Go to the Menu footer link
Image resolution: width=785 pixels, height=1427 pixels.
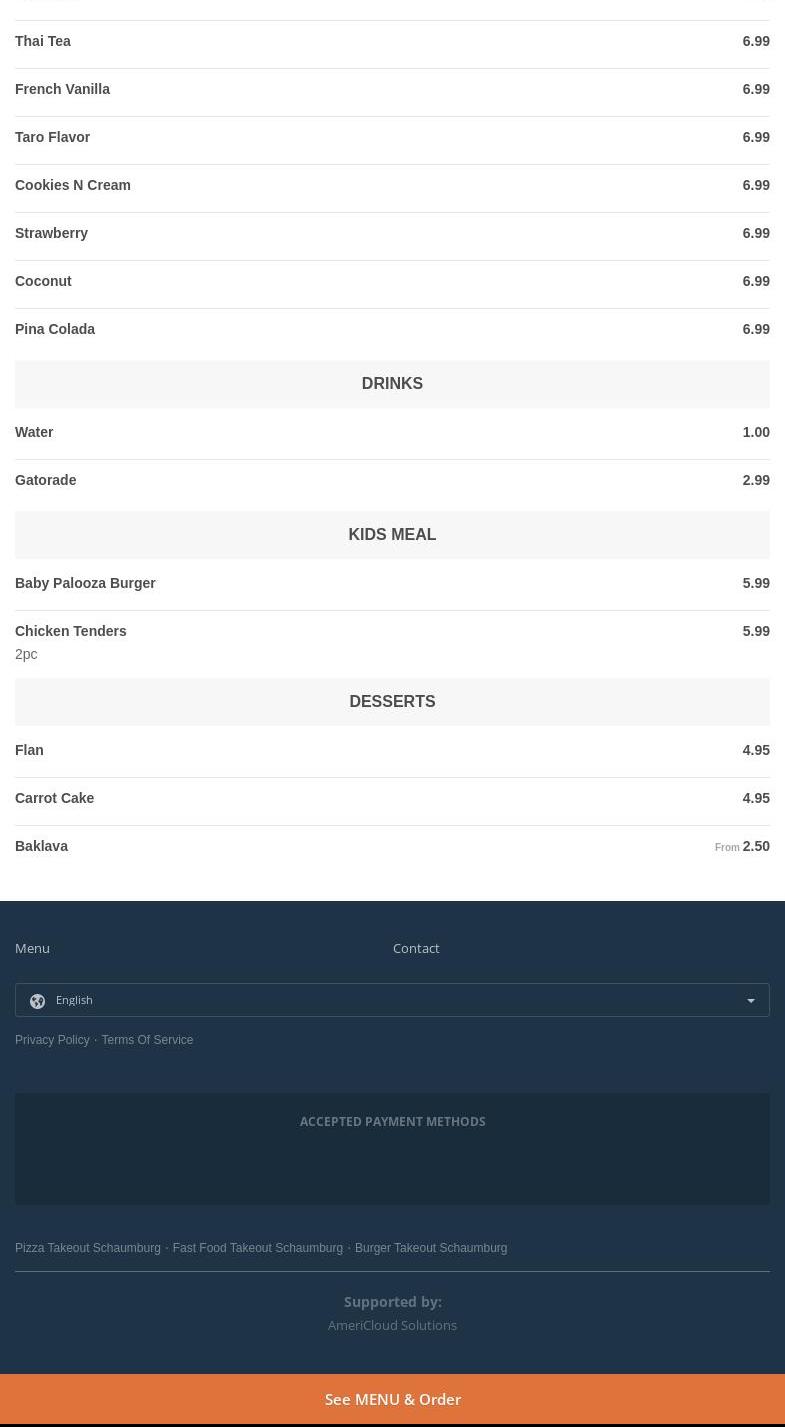point(32,948)
